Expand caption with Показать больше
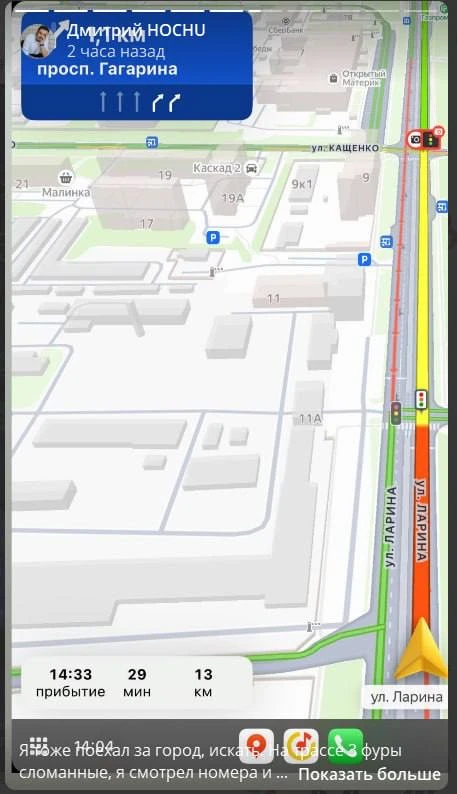The height and width of the screenshot is (794, 457). click(369, 774)
